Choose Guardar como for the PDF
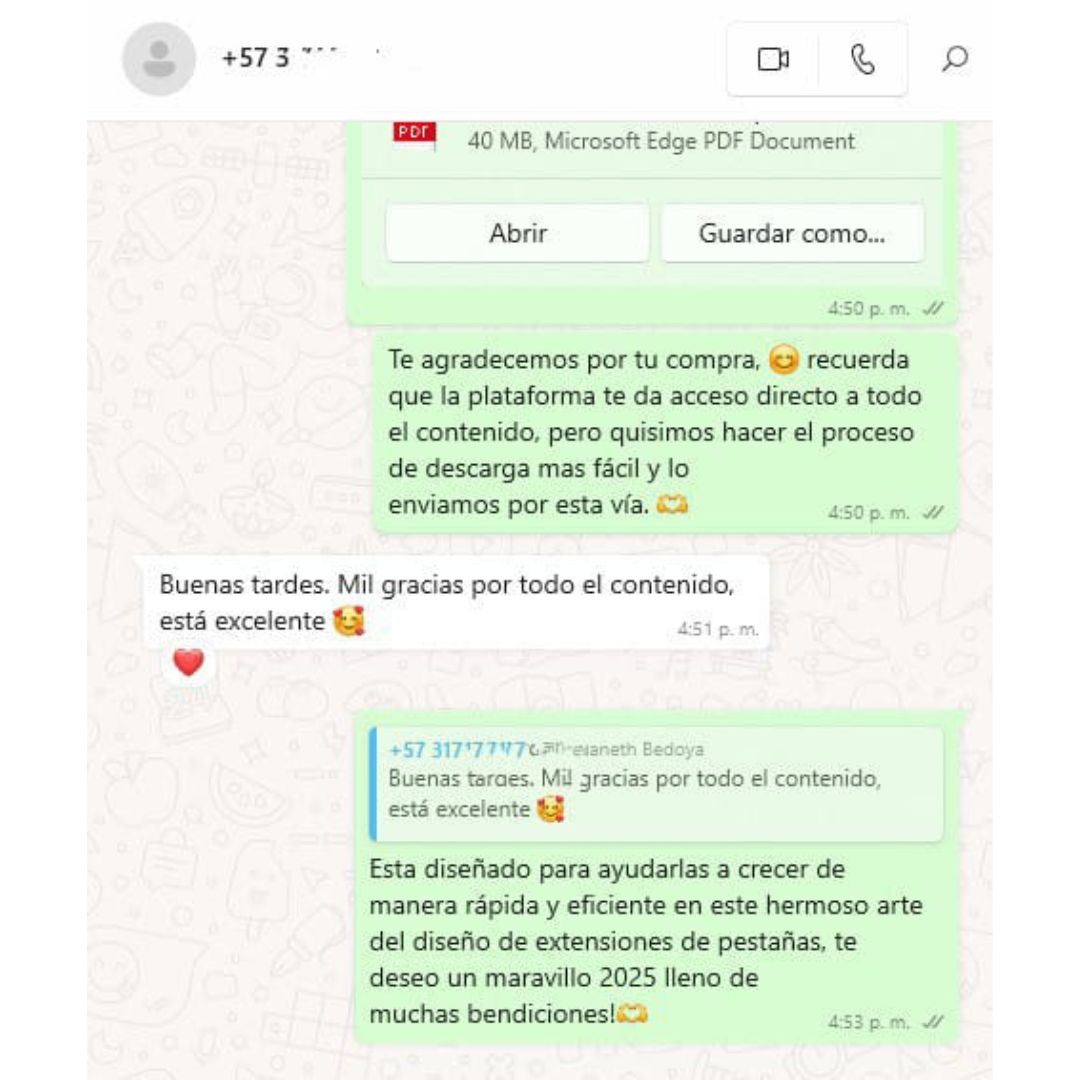1080x1080 pixels. click(792, 234)
